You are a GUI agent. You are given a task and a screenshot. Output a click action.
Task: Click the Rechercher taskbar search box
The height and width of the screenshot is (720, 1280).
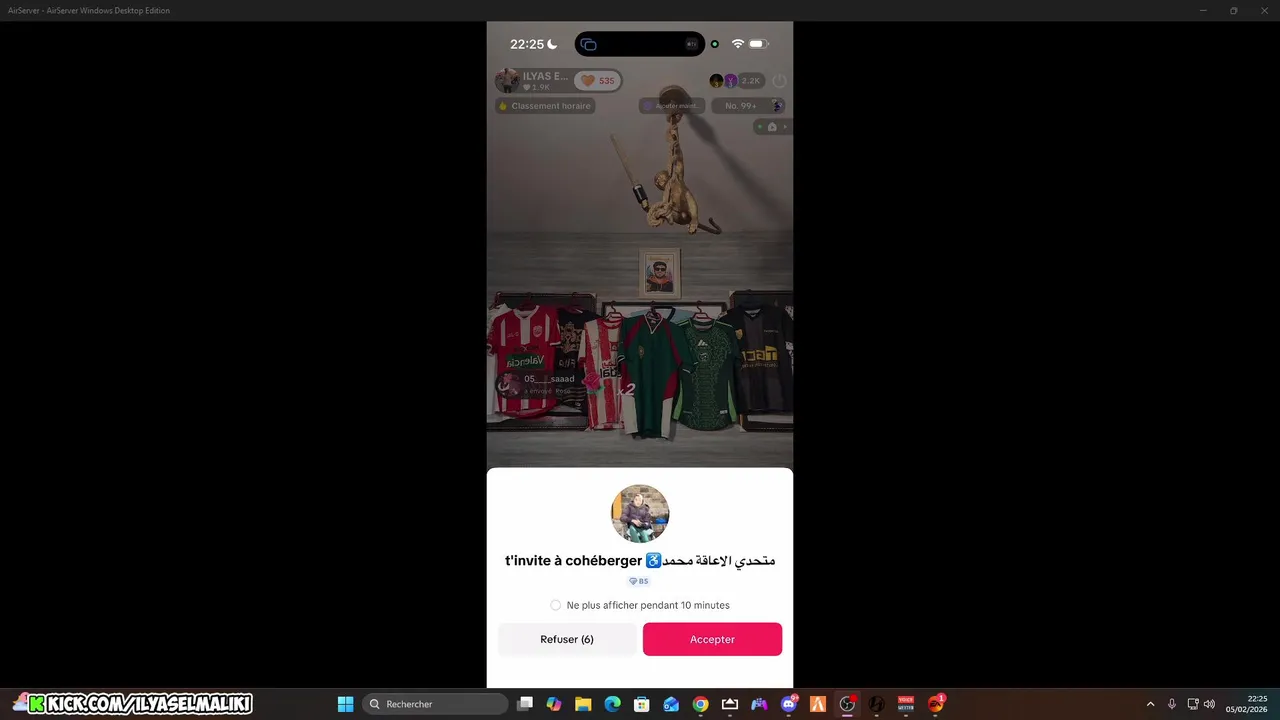435,704
